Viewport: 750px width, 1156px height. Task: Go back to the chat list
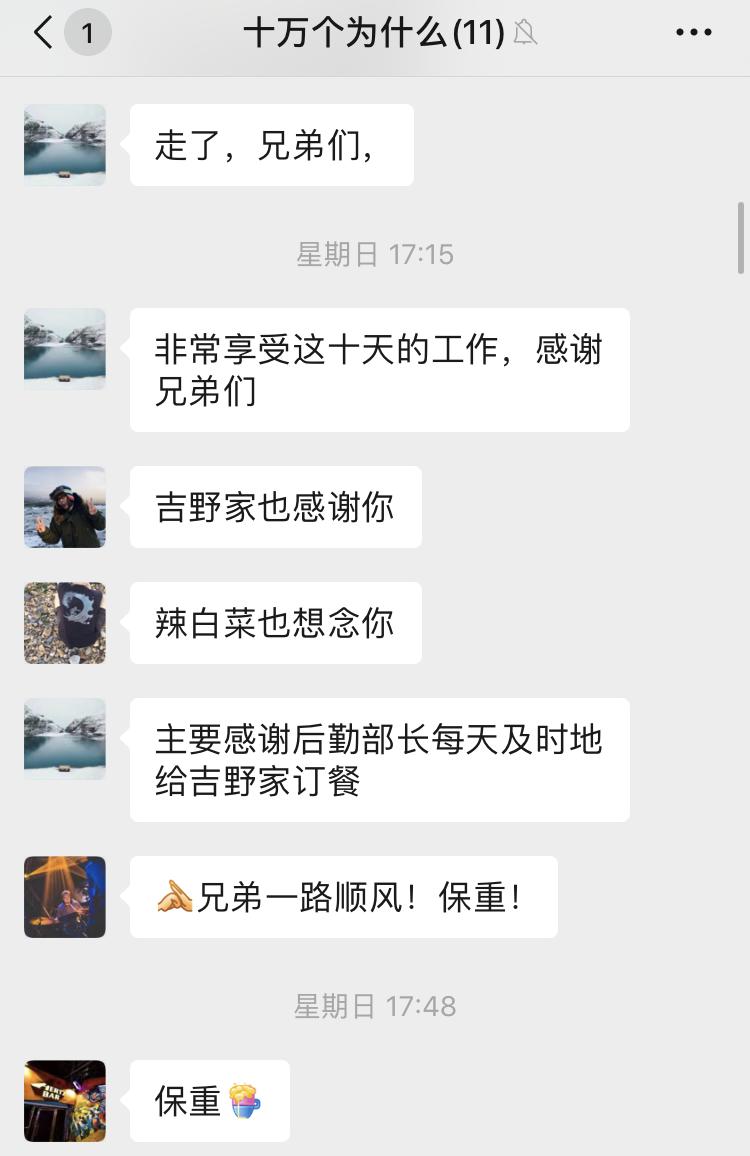[44, 33]
